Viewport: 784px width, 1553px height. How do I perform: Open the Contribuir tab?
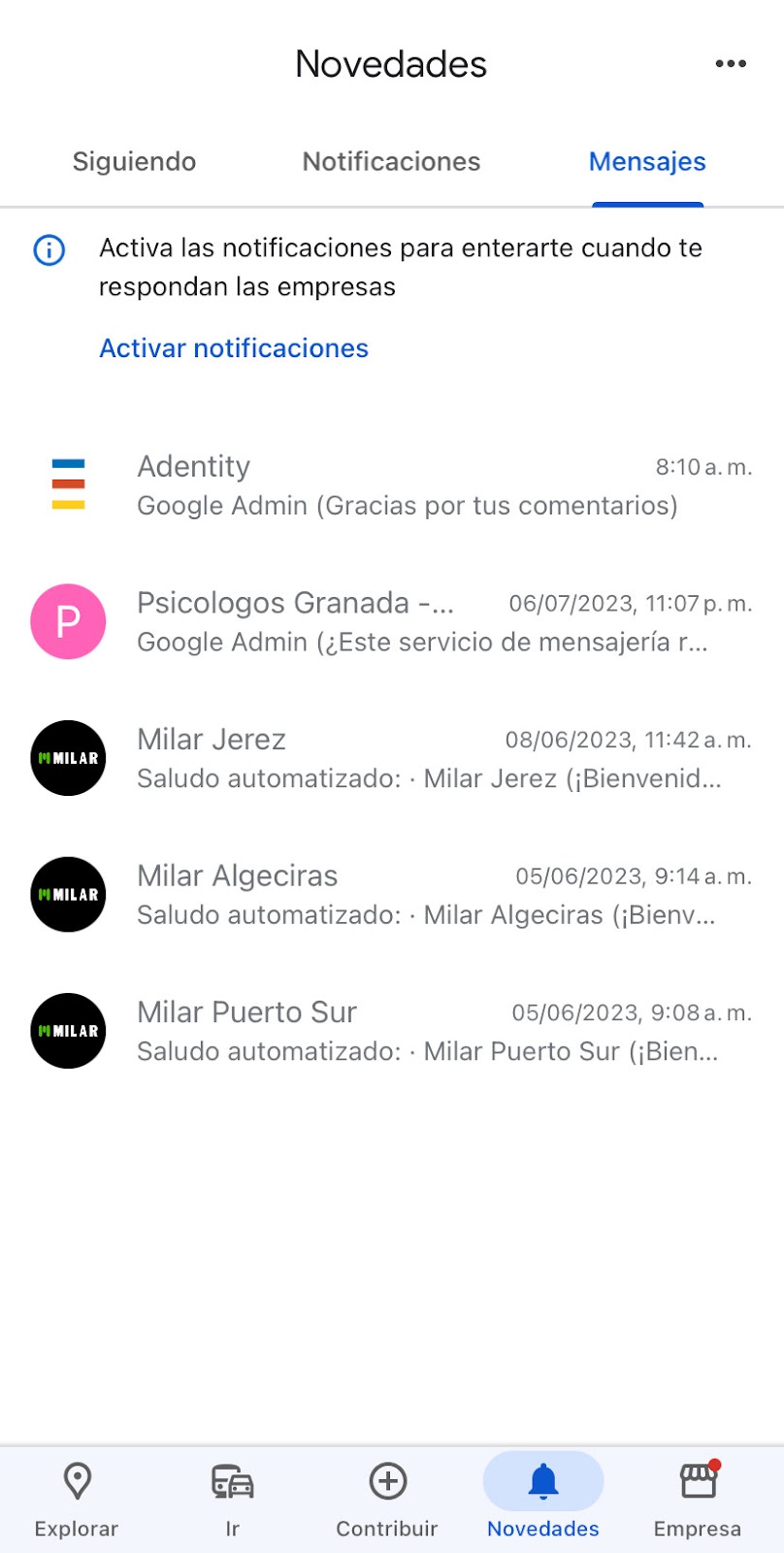tap(387, 1500)
